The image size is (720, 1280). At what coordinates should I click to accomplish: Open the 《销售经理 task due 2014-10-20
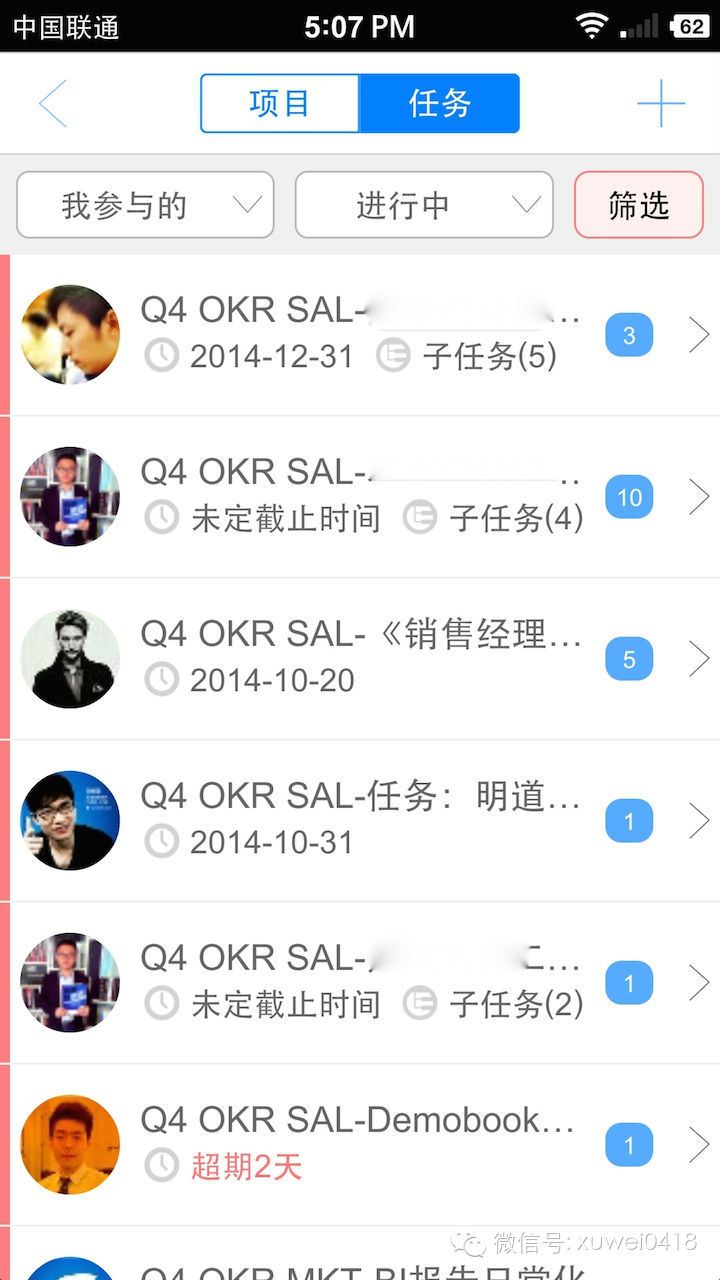point(360,659)
